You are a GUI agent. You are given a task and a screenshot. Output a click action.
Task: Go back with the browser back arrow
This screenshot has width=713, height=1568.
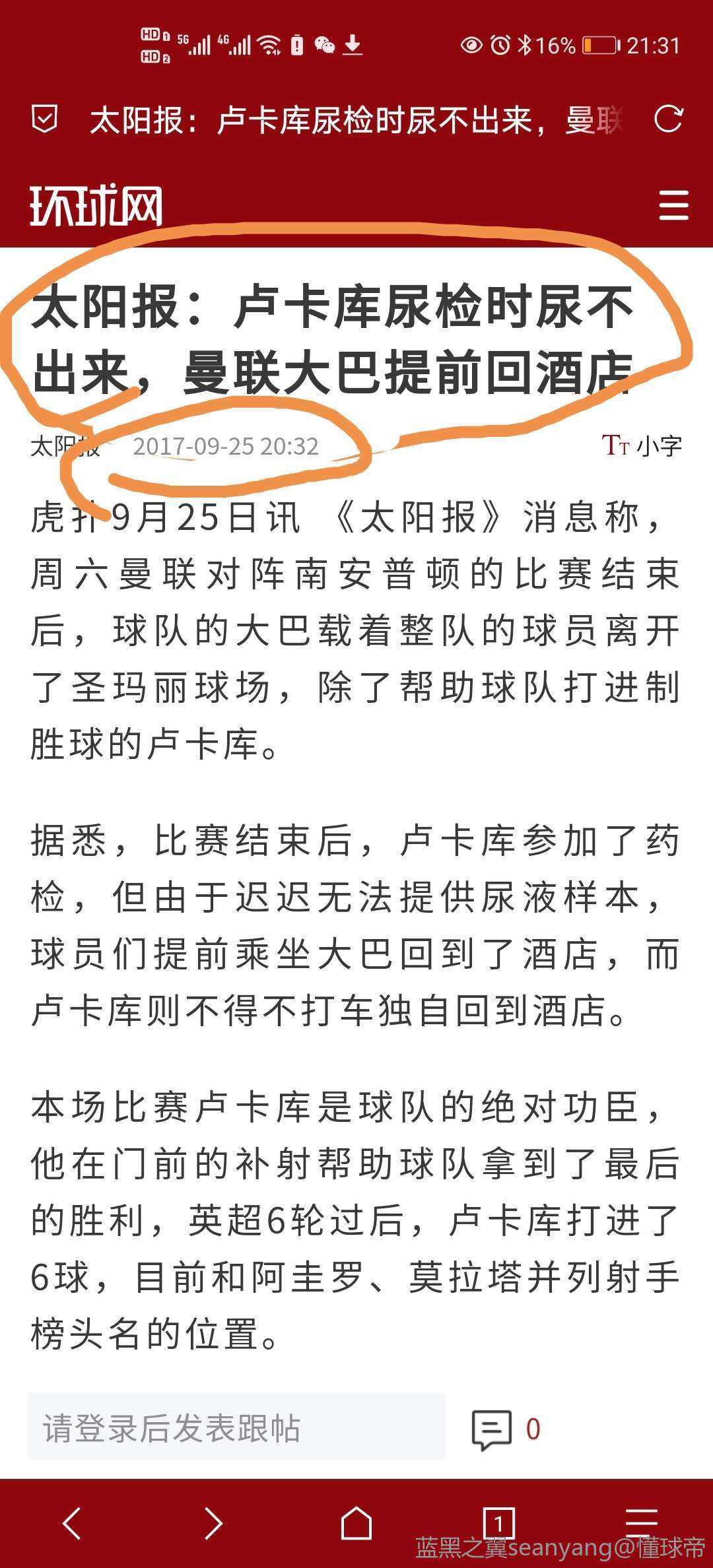[x=71, y=1524]
